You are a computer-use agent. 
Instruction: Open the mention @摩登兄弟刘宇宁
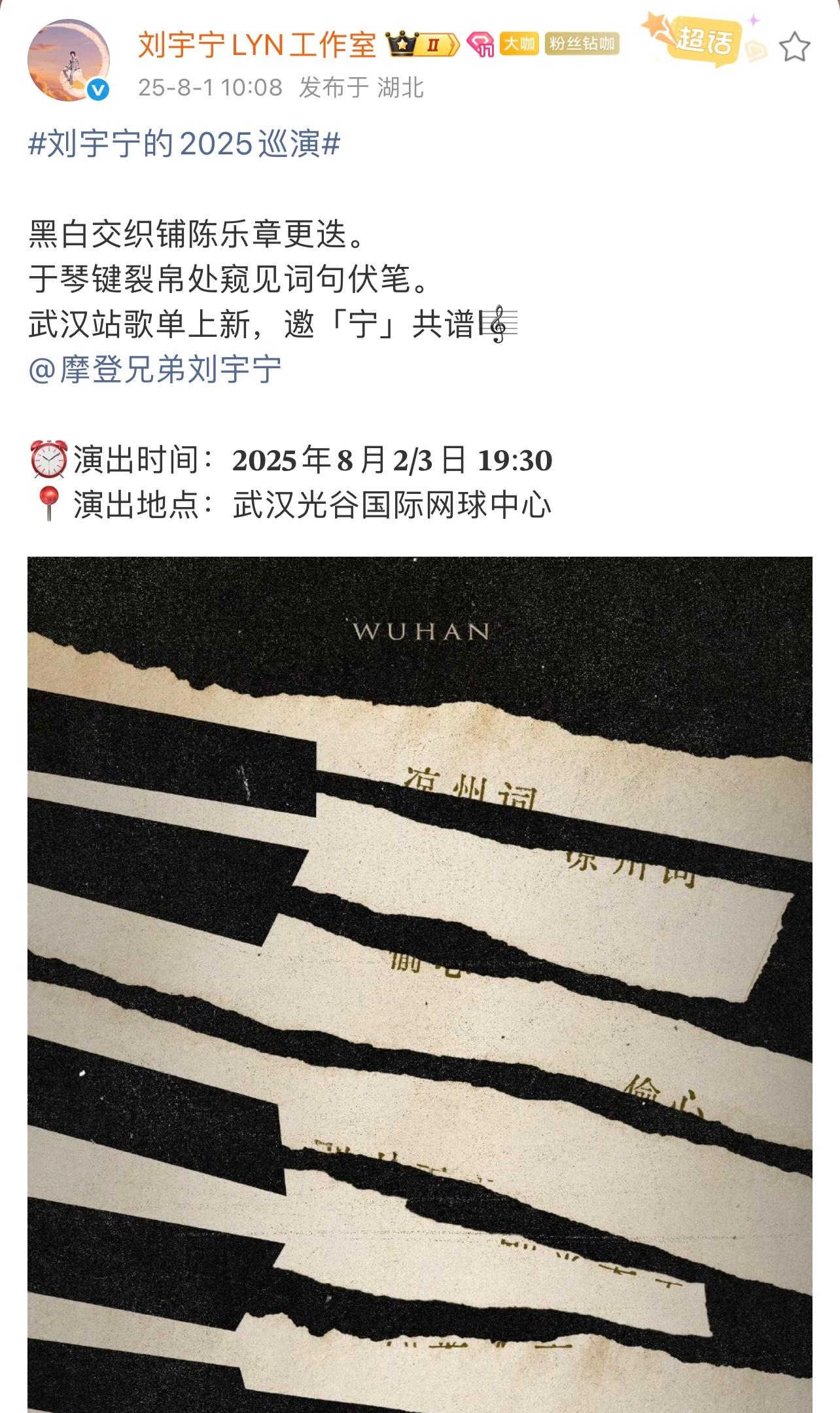coord(155,370)
